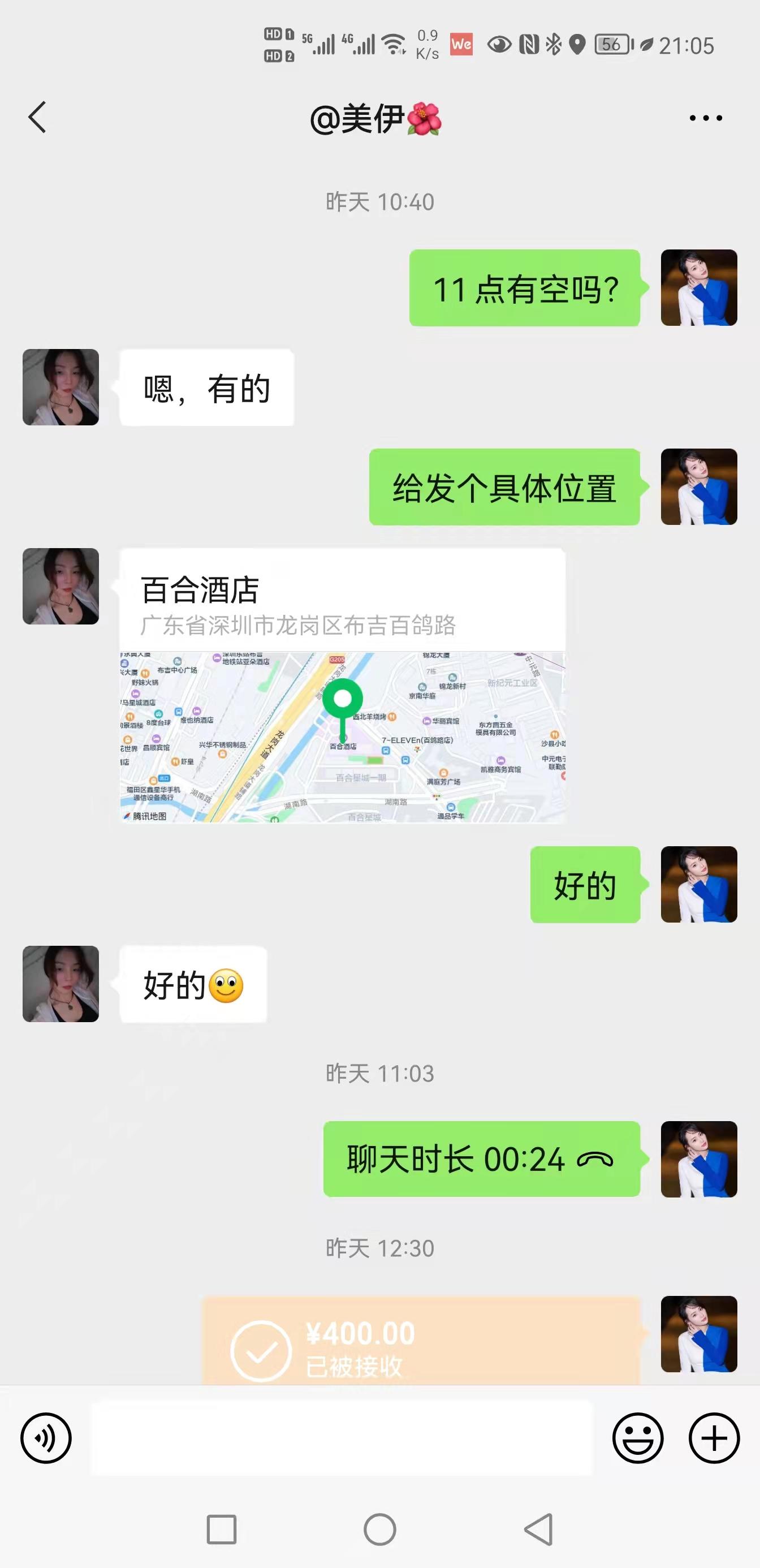The image size is (760, 1568).
Task: Open the 百合酒店 location card
Action: [x=342, y=685]
